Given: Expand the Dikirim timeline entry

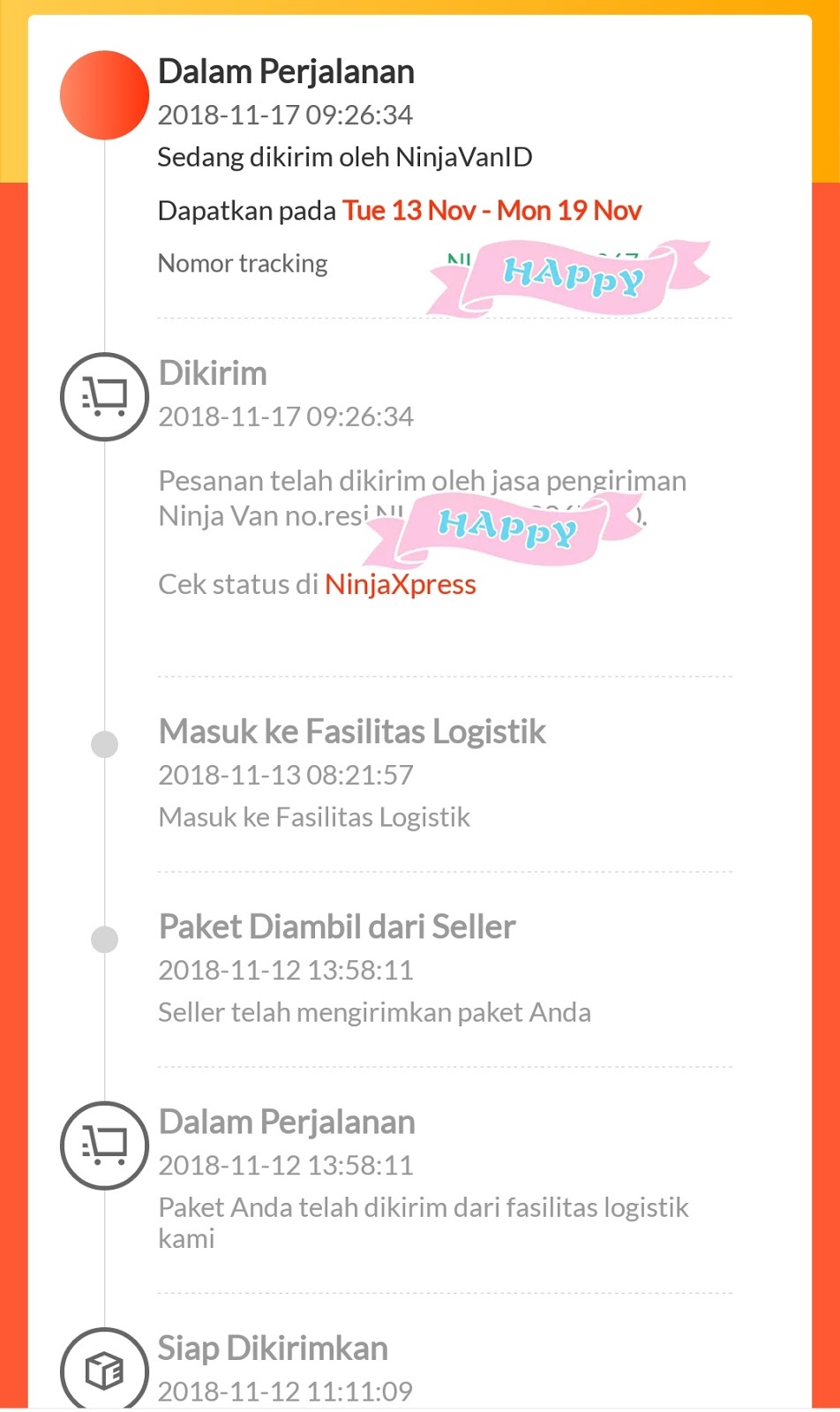Looking at the screenshot, I should pyautogui.click(x=212, y=372).
